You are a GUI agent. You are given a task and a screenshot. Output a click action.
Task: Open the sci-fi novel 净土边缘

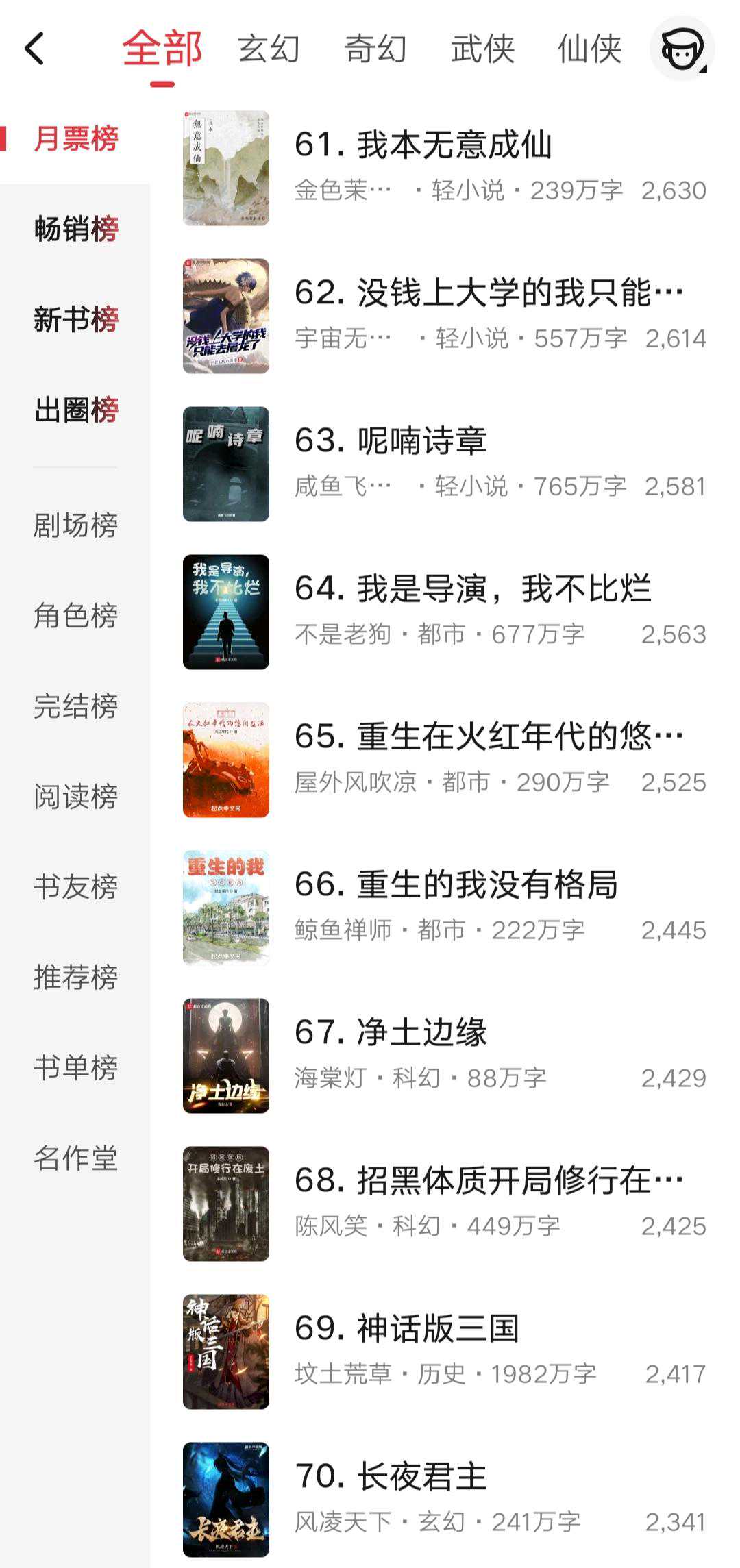(x=421, y=1033)
